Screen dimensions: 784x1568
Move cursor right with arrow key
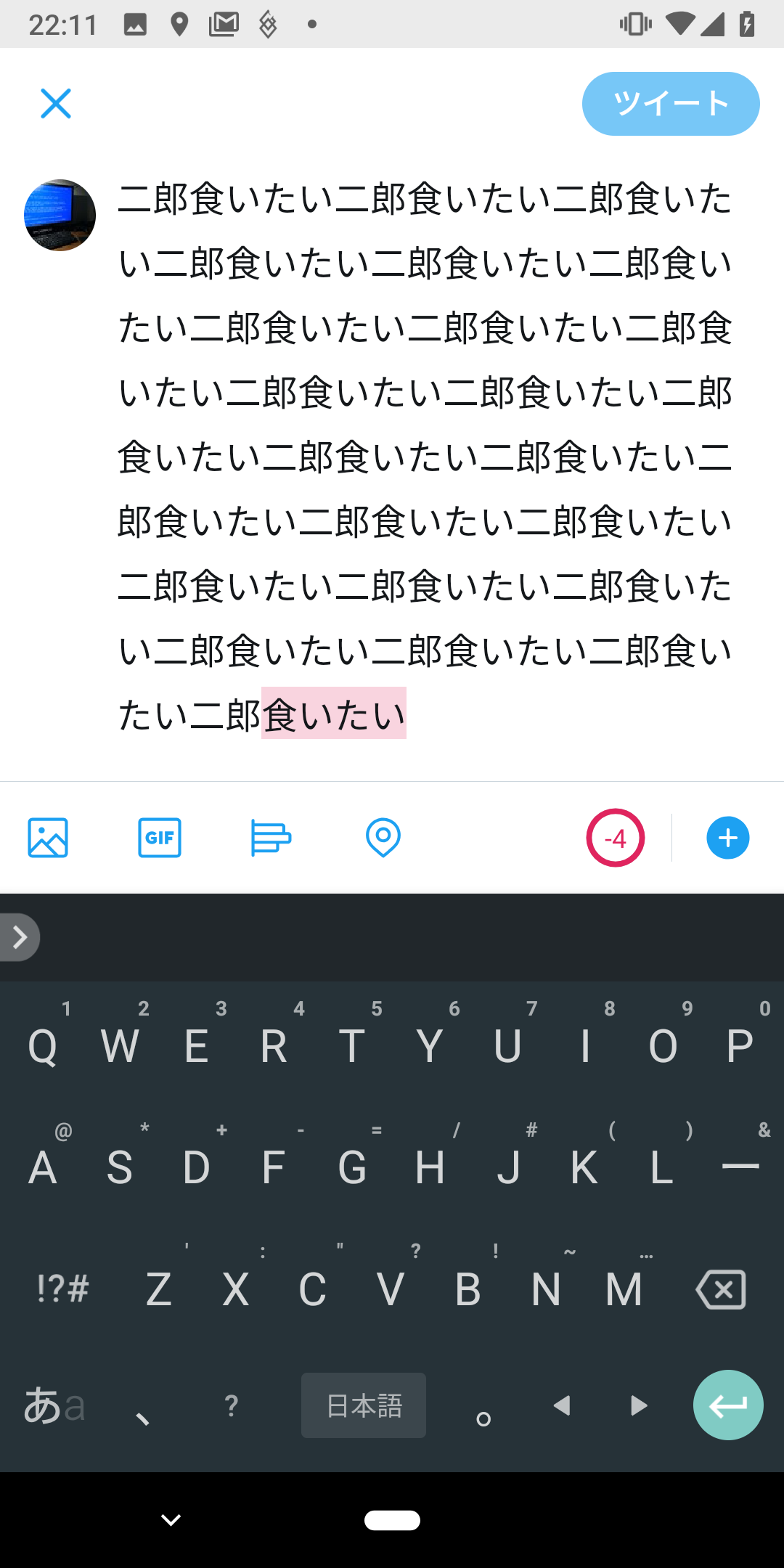638,1405
